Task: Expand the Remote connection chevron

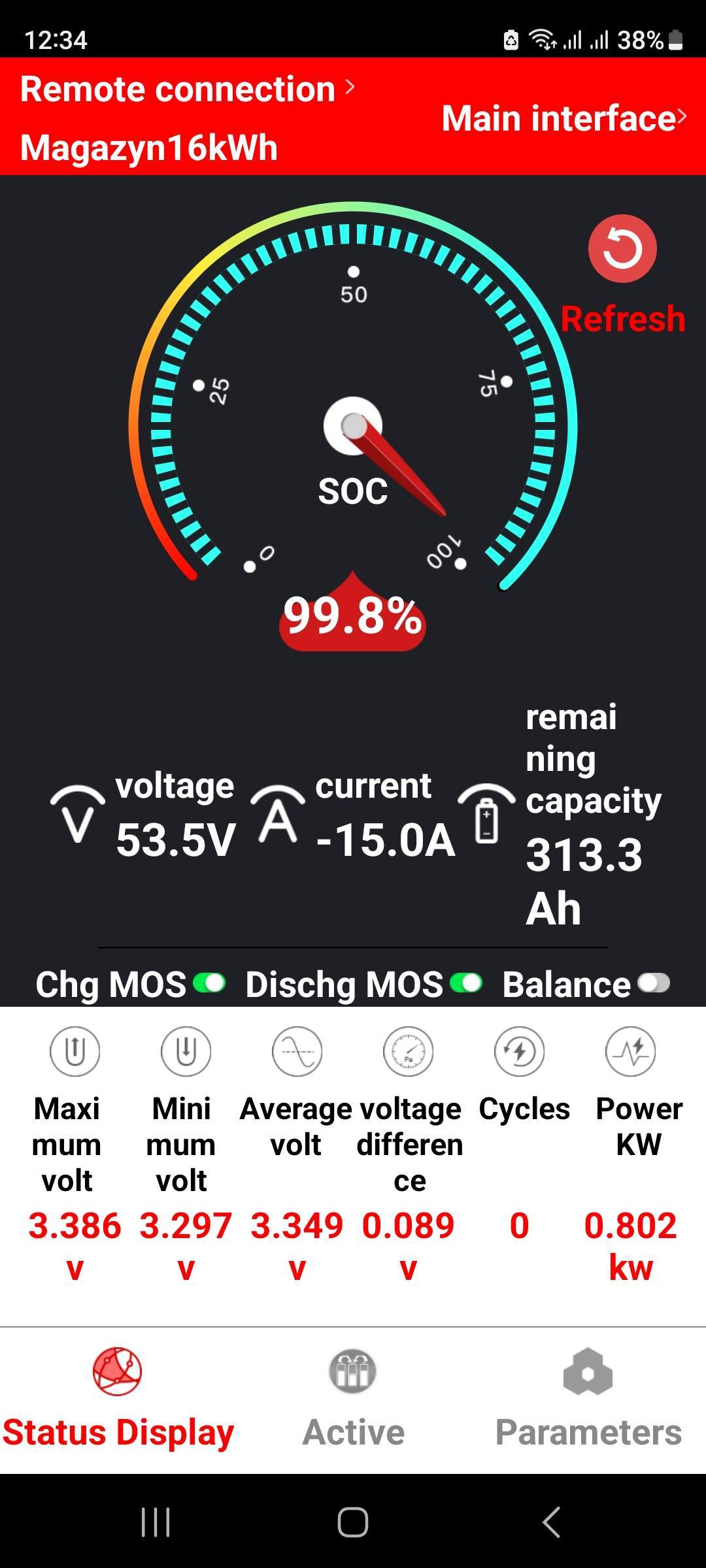Action: click(x=350, y=87)
